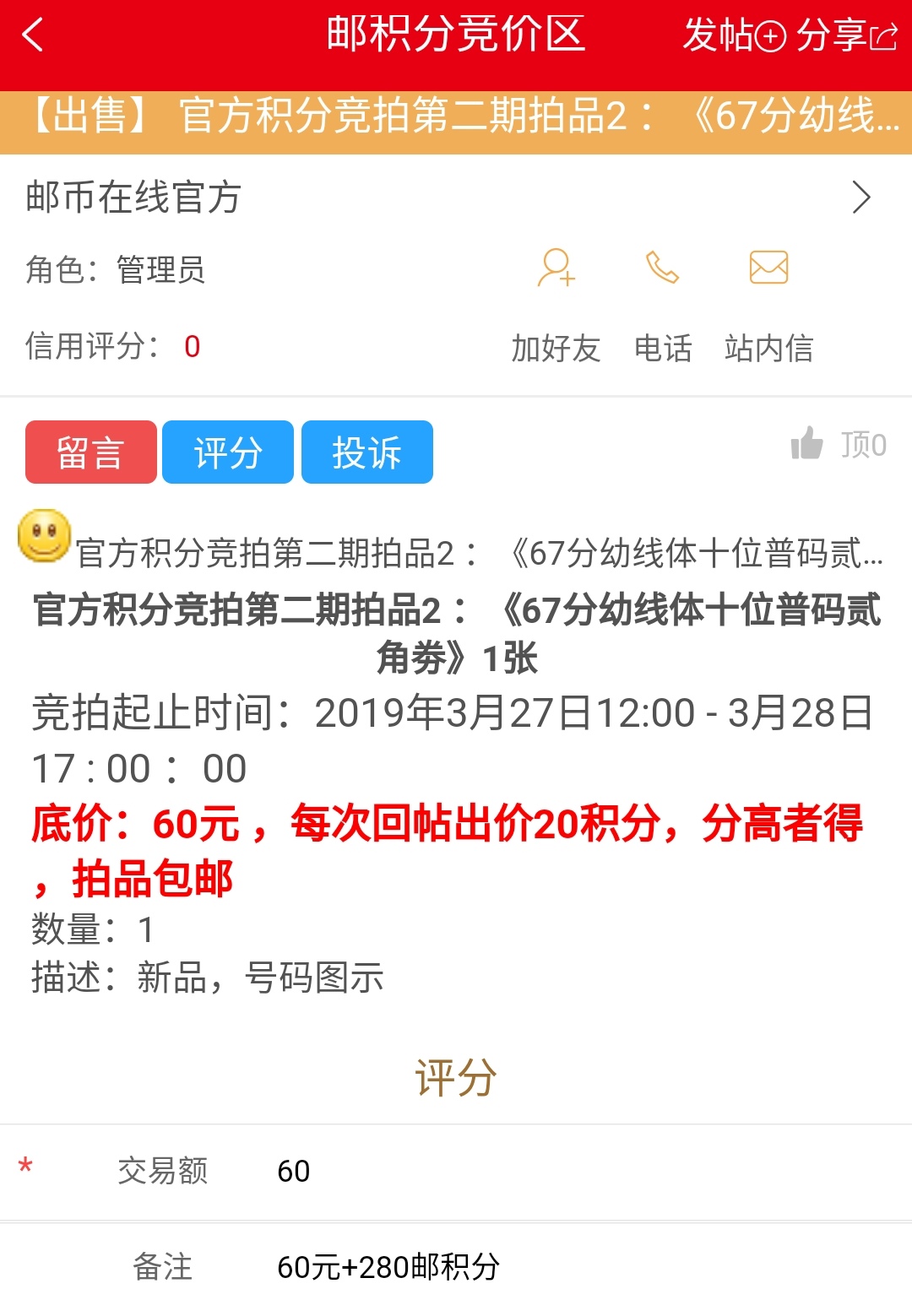Share this auction post via 分享
The width and height of the screenshot is (912, 1316).
click(x=846, y=35)
